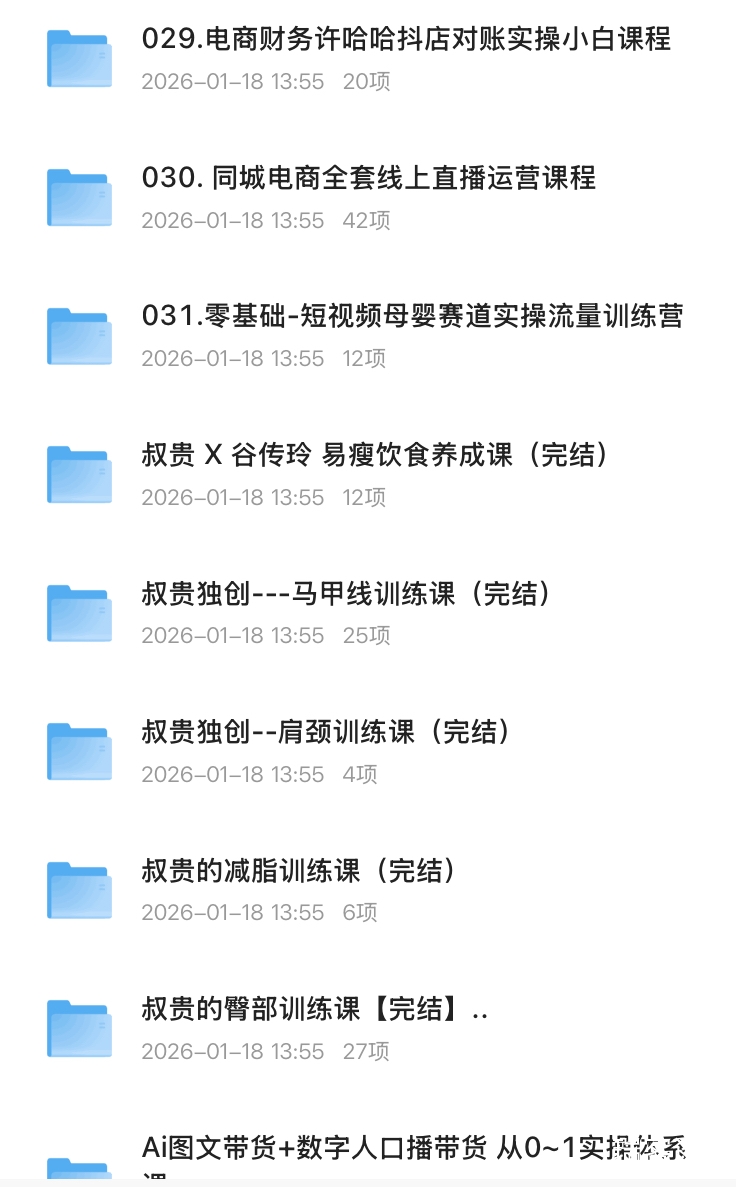Open 叔贵的减脂训练课 folder
736x1187 pixels.
click(x=299, y=872)
